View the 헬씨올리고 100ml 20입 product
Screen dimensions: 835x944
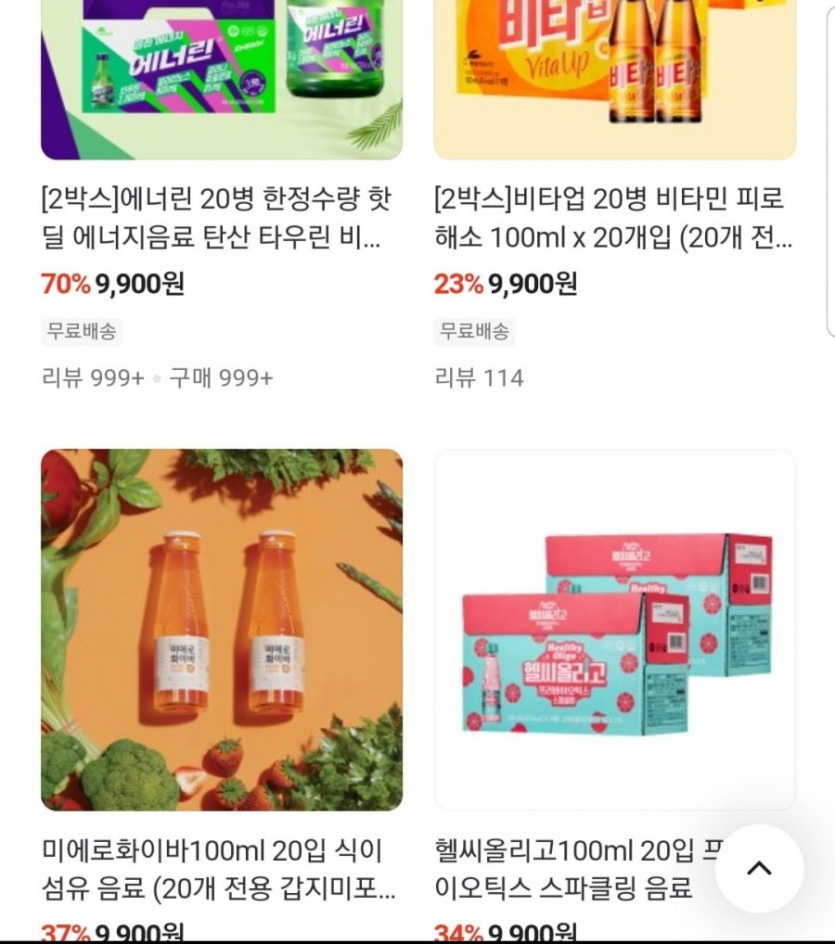point(614,629)
